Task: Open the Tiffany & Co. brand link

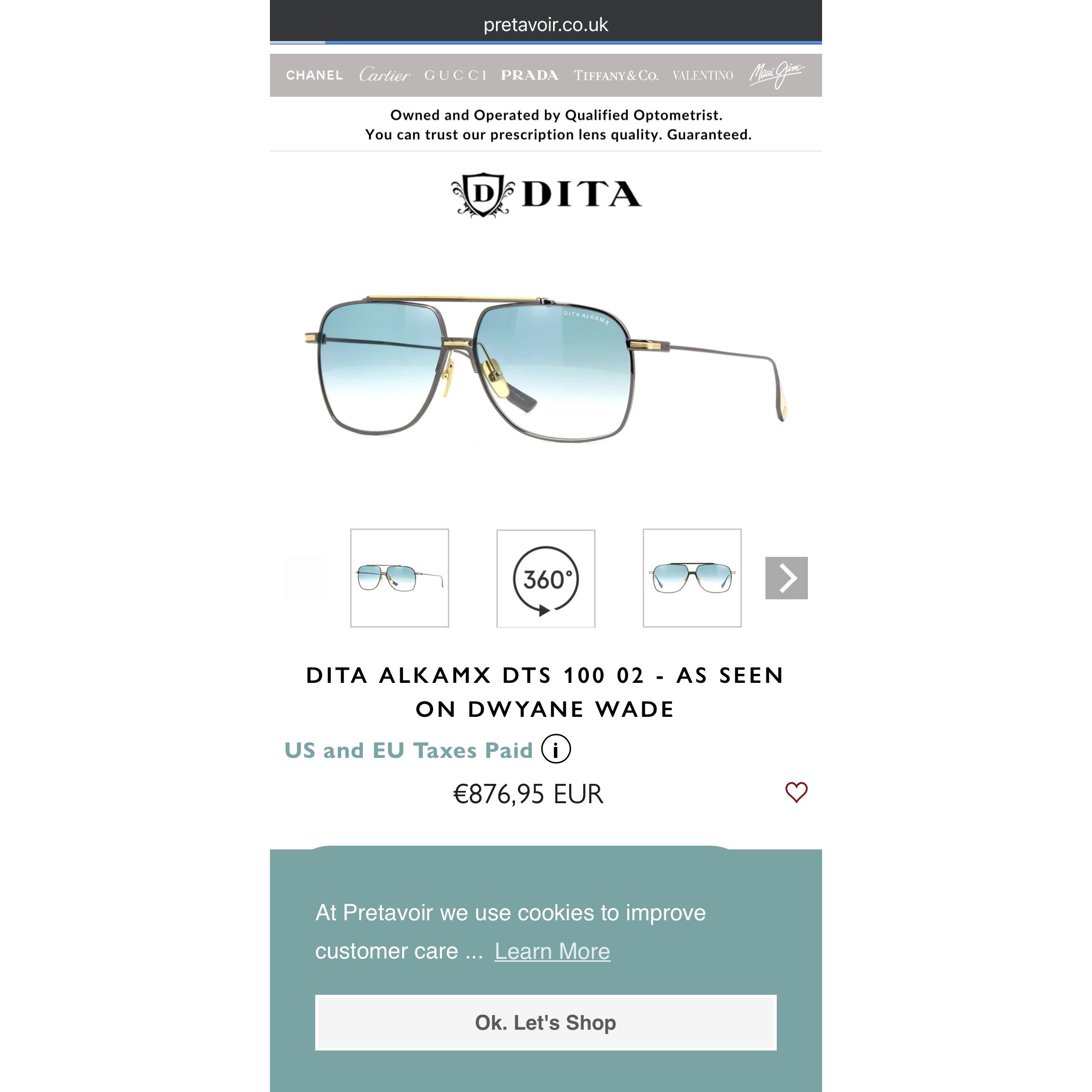Action: point(616,75)
